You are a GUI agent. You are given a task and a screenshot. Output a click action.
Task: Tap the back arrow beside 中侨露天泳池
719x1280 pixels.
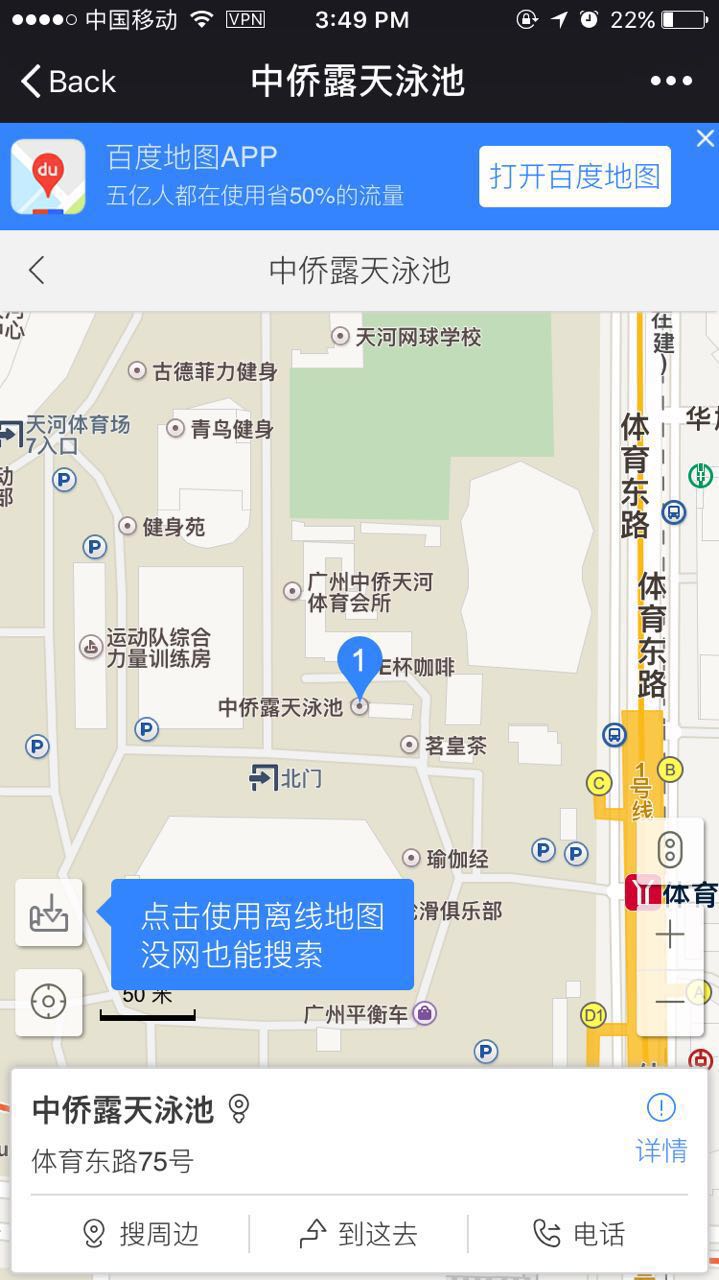coord(37,270)
